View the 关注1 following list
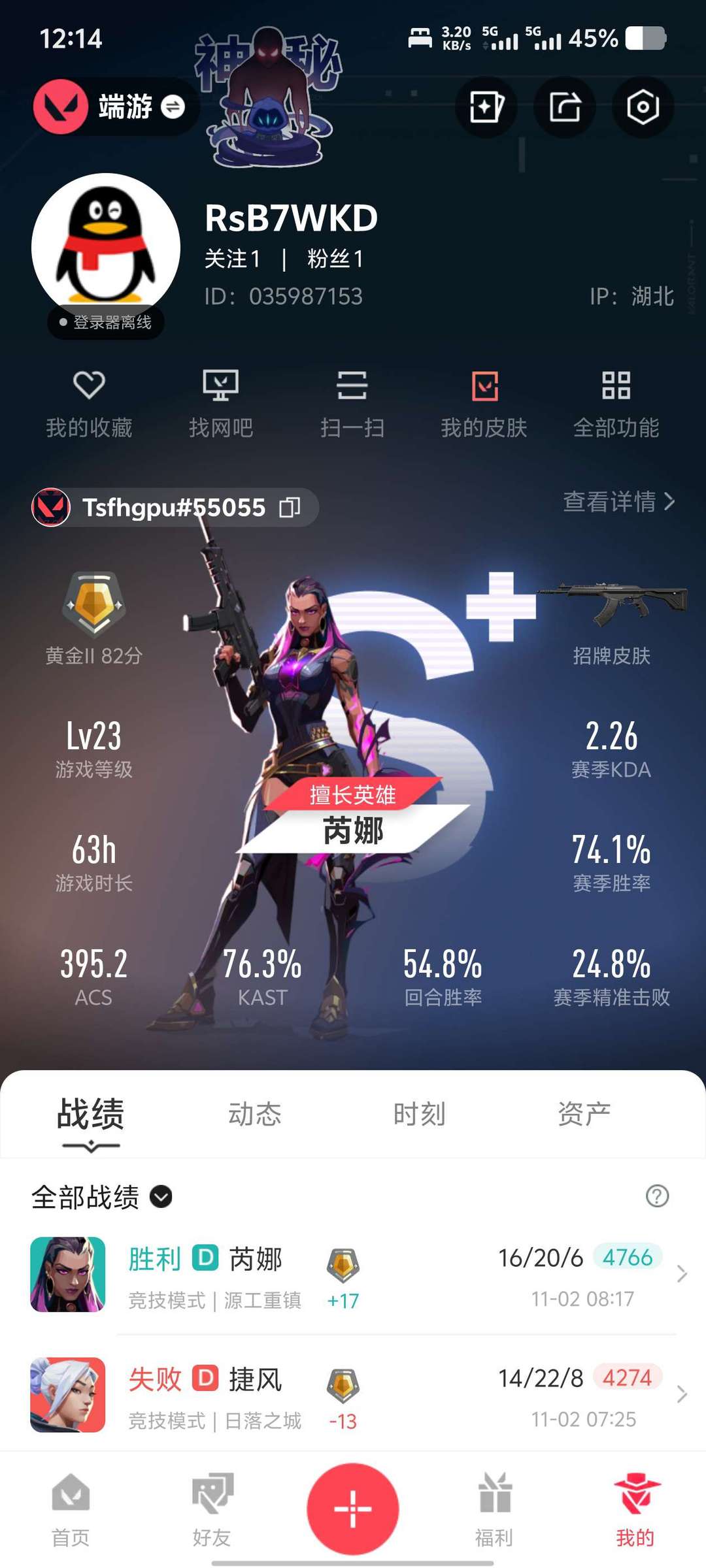 pos(232,259)
